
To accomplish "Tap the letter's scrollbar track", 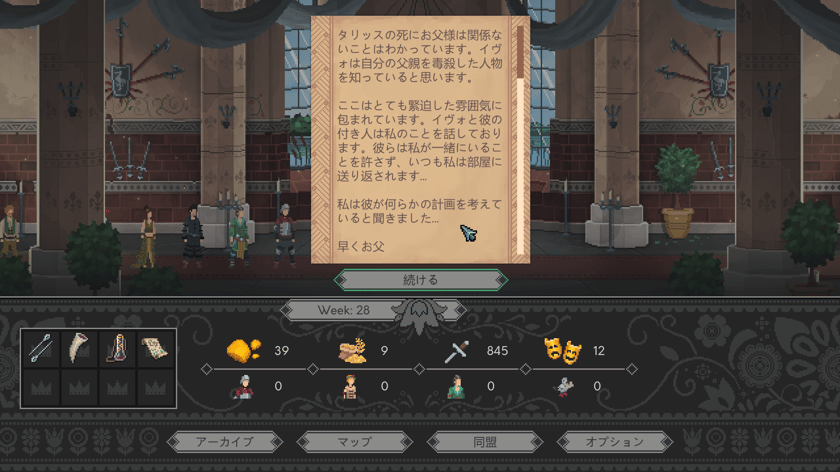I will 520,140.
